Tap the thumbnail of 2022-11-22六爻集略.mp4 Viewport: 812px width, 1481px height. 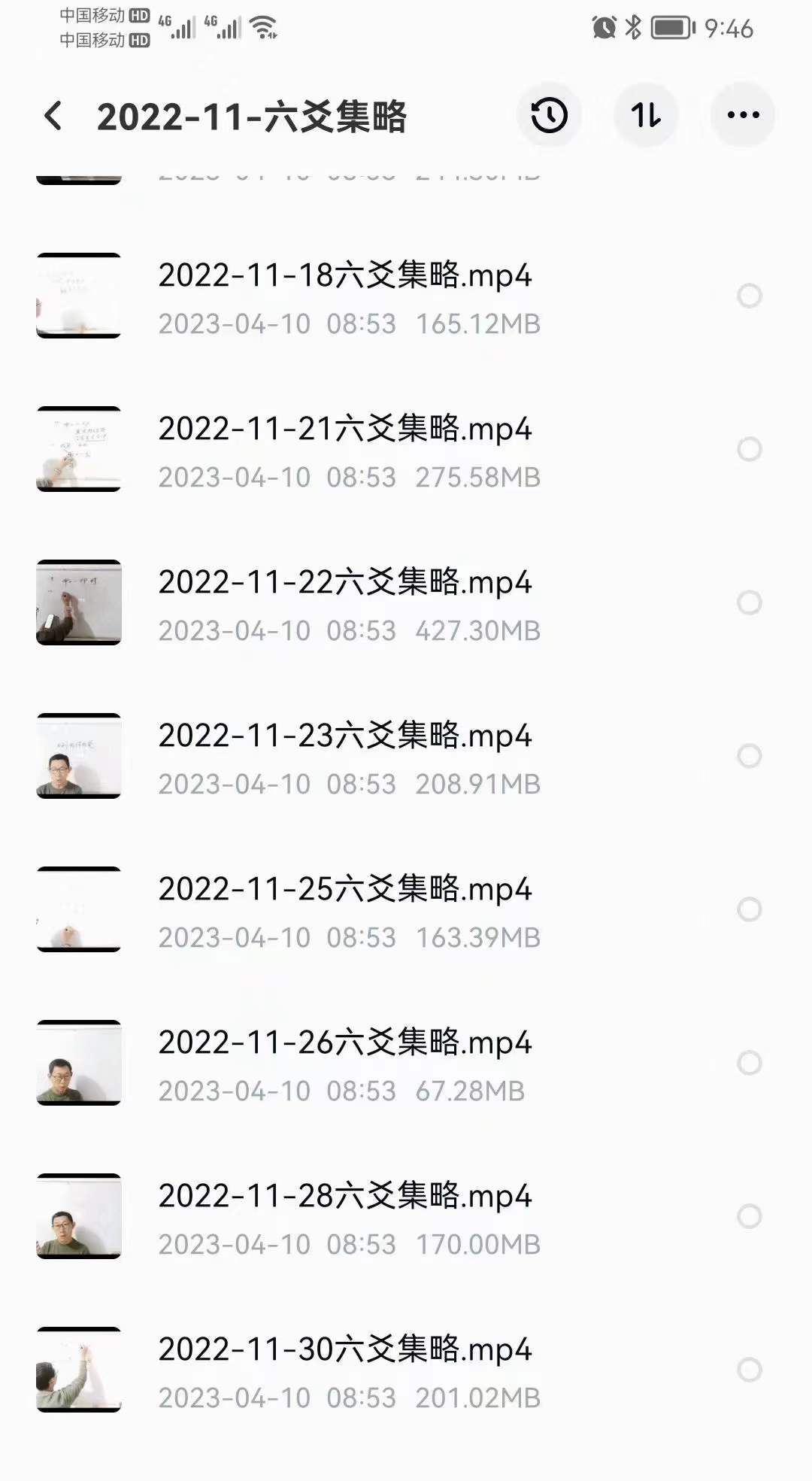(x=79, y=602)
